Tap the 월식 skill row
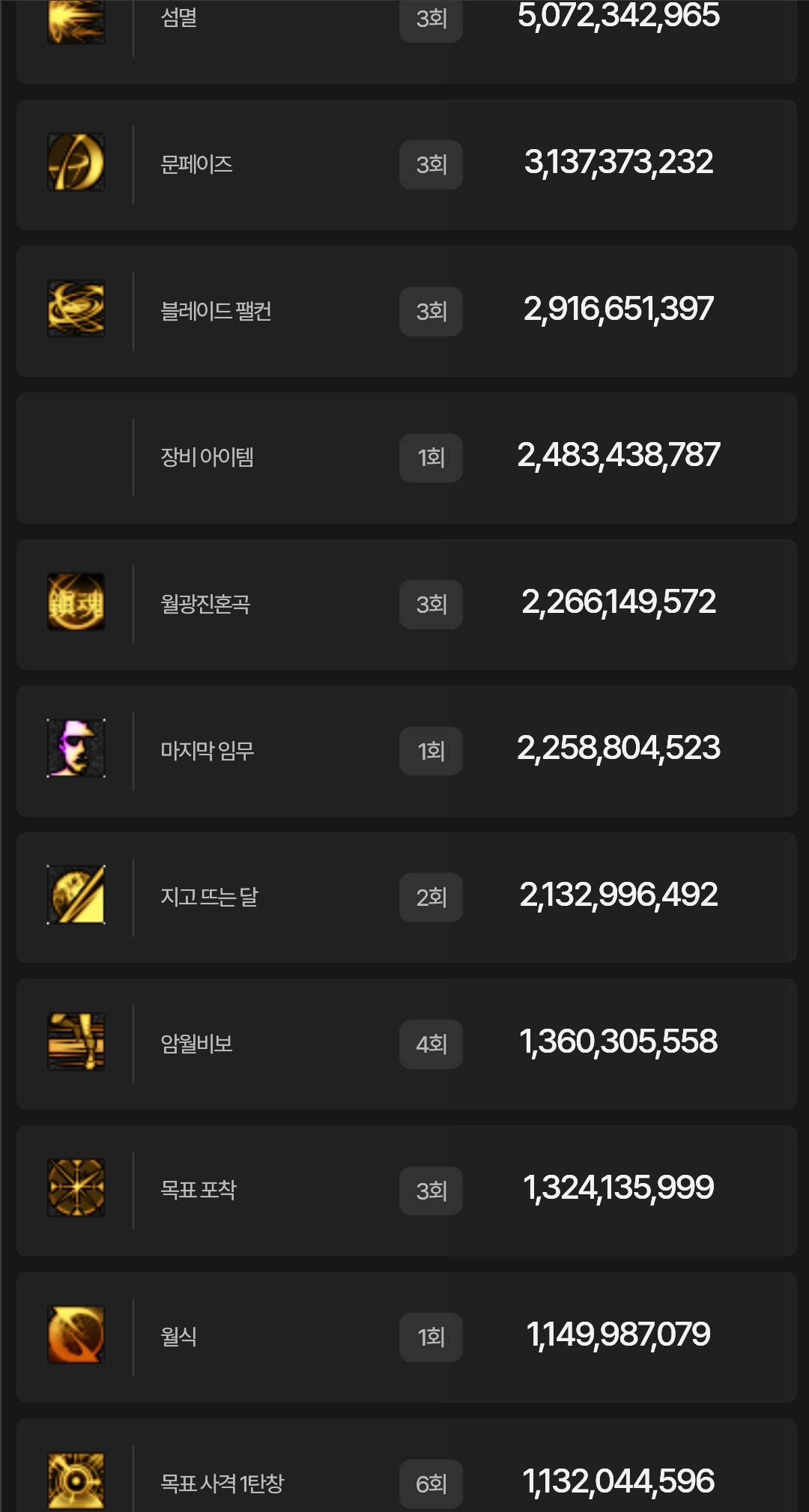 click(406, 1336)
